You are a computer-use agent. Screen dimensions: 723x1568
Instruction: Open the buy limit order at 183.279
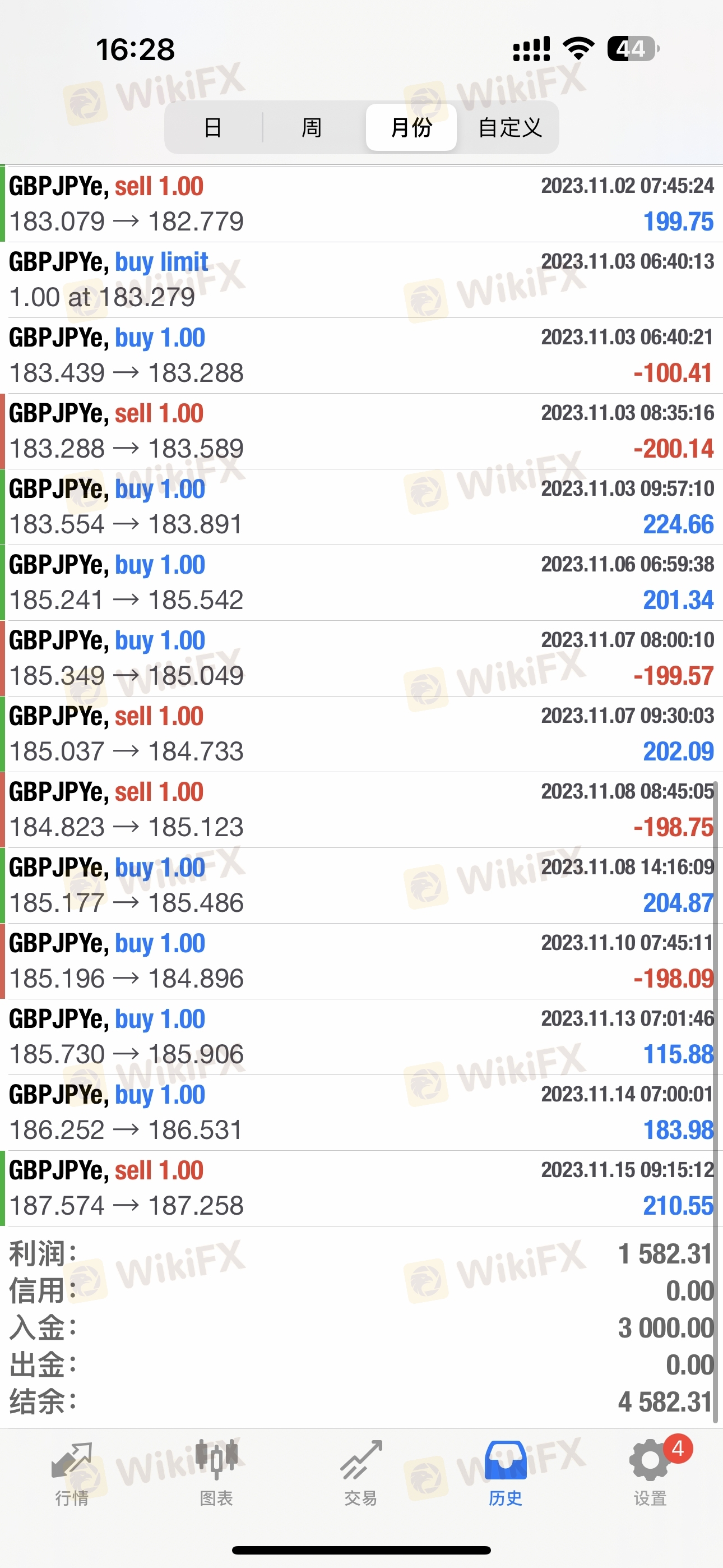361,280
